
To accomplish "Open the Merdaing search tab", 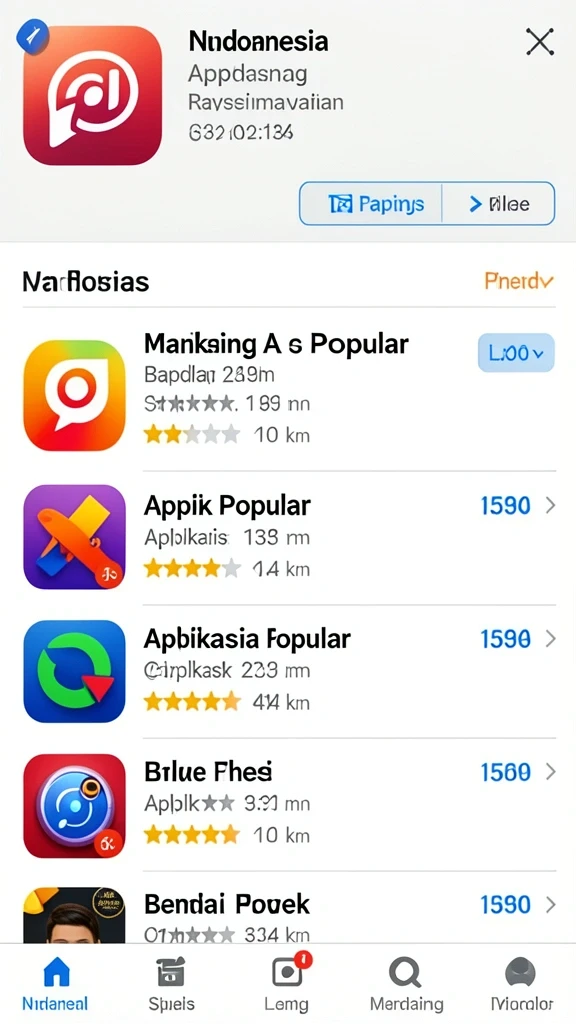I will [x=406, y=984].
